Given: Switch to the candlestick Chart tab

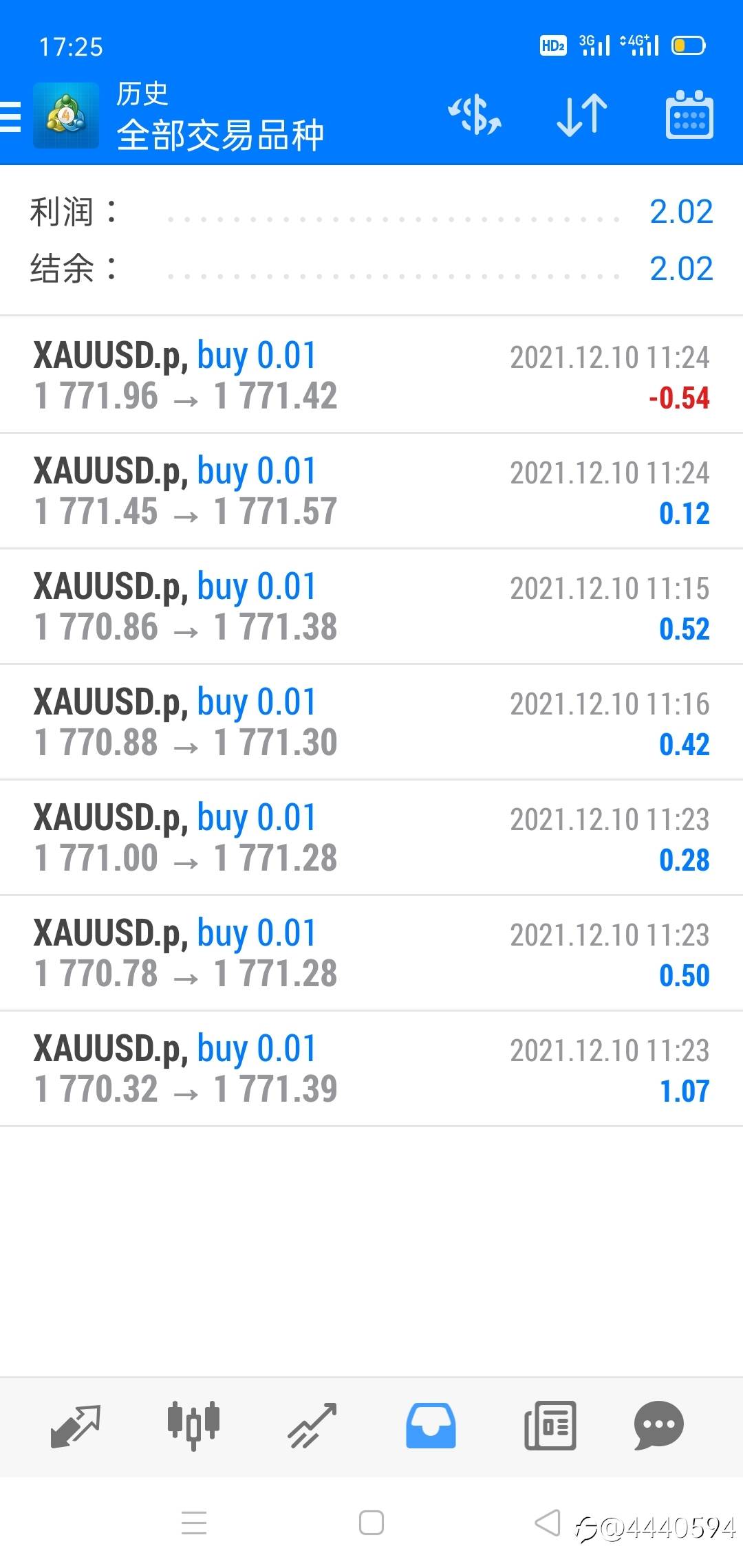Looking at the screenshot, I should (193, 1426).
